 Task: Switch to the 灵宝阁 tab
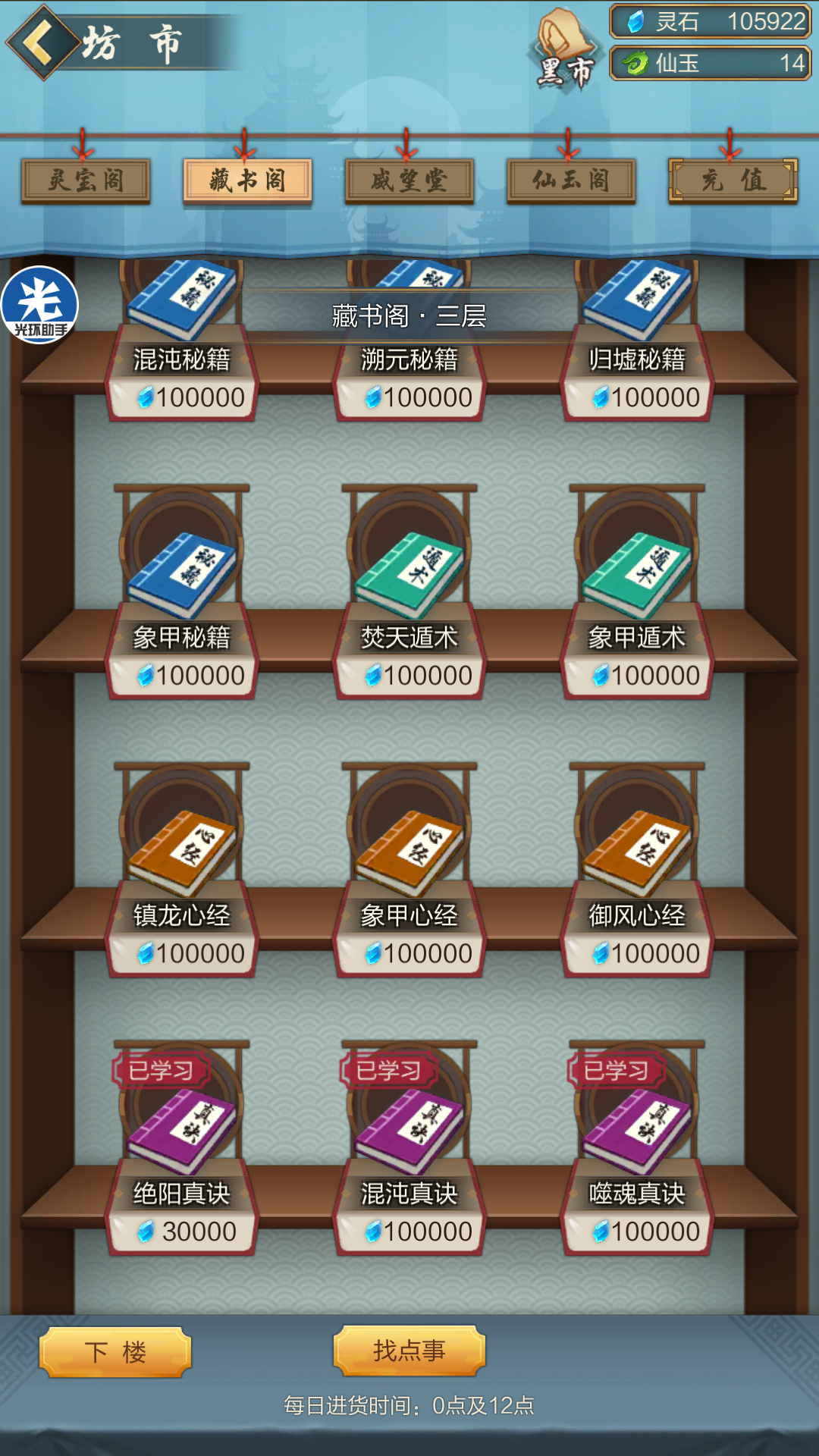(86, 180)
